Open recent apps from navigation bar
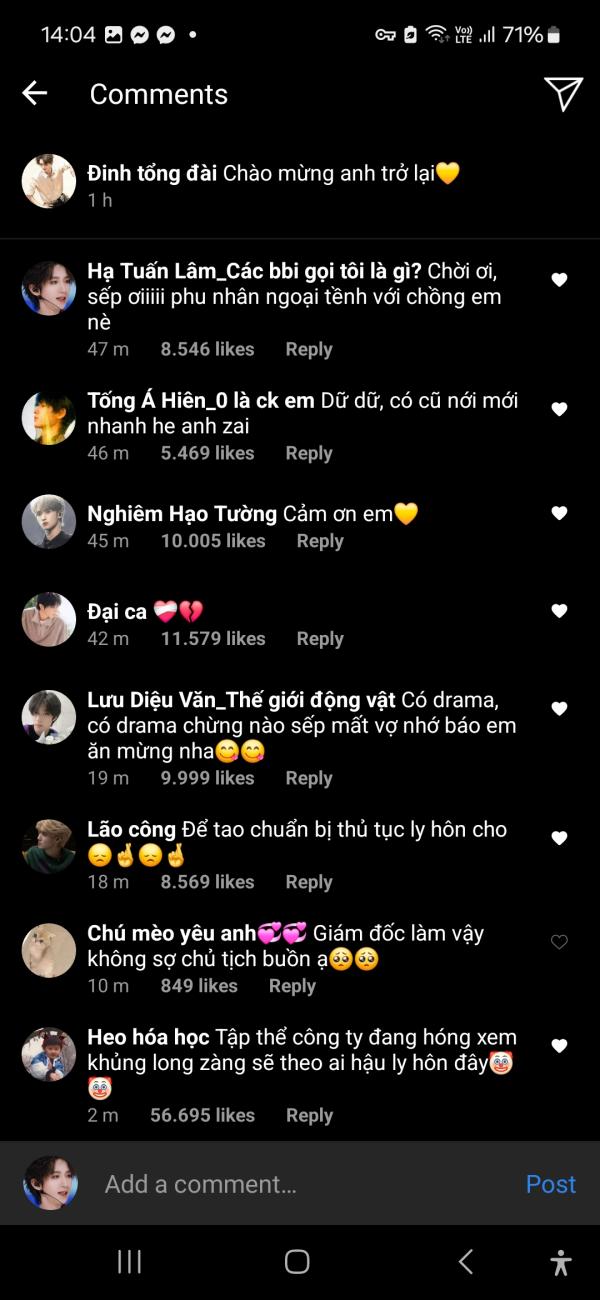This screenshot has height=1300, width=600. click(x=129, y=1262)
